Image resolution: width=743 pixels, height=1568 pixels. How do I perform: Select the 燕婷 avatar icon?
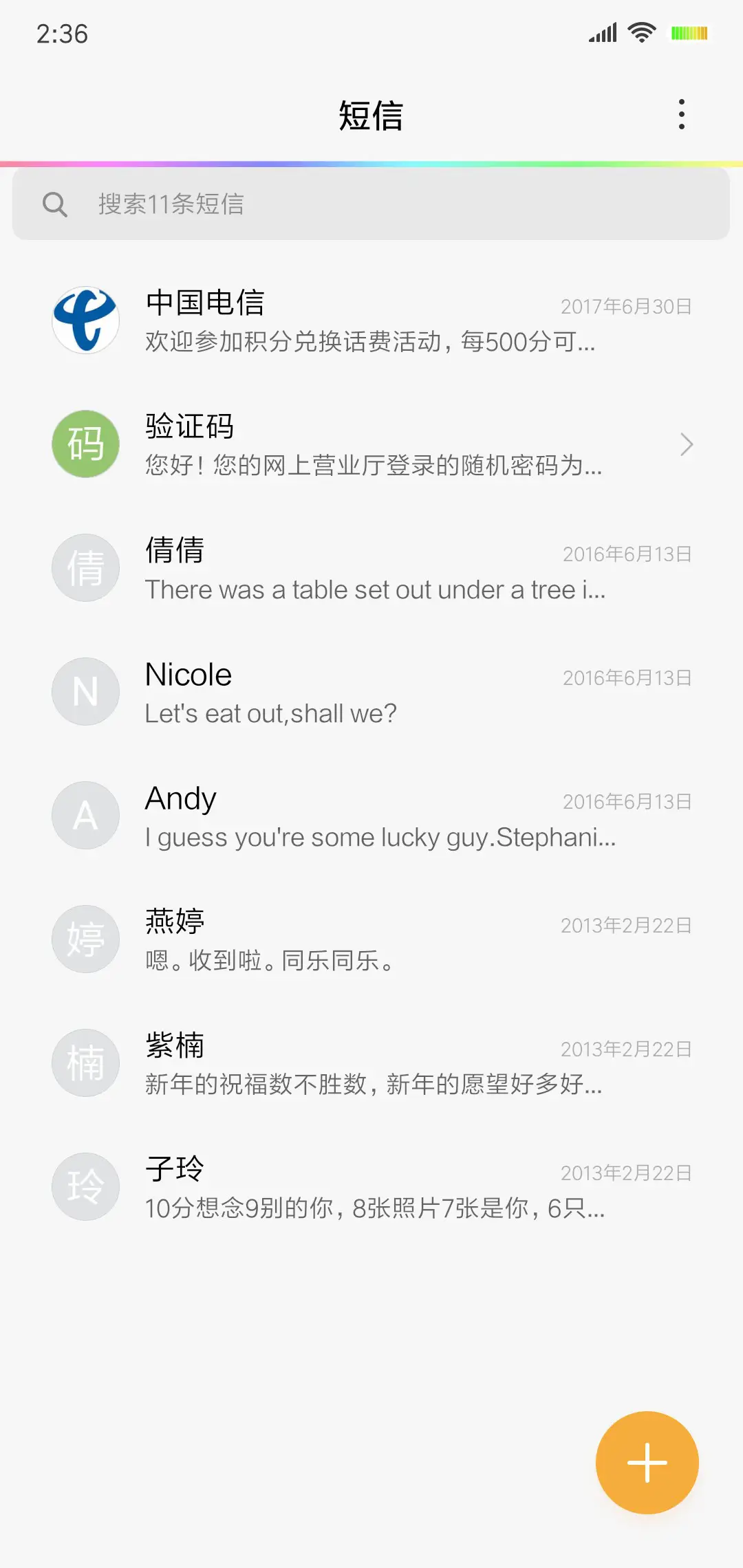[85, 939]
